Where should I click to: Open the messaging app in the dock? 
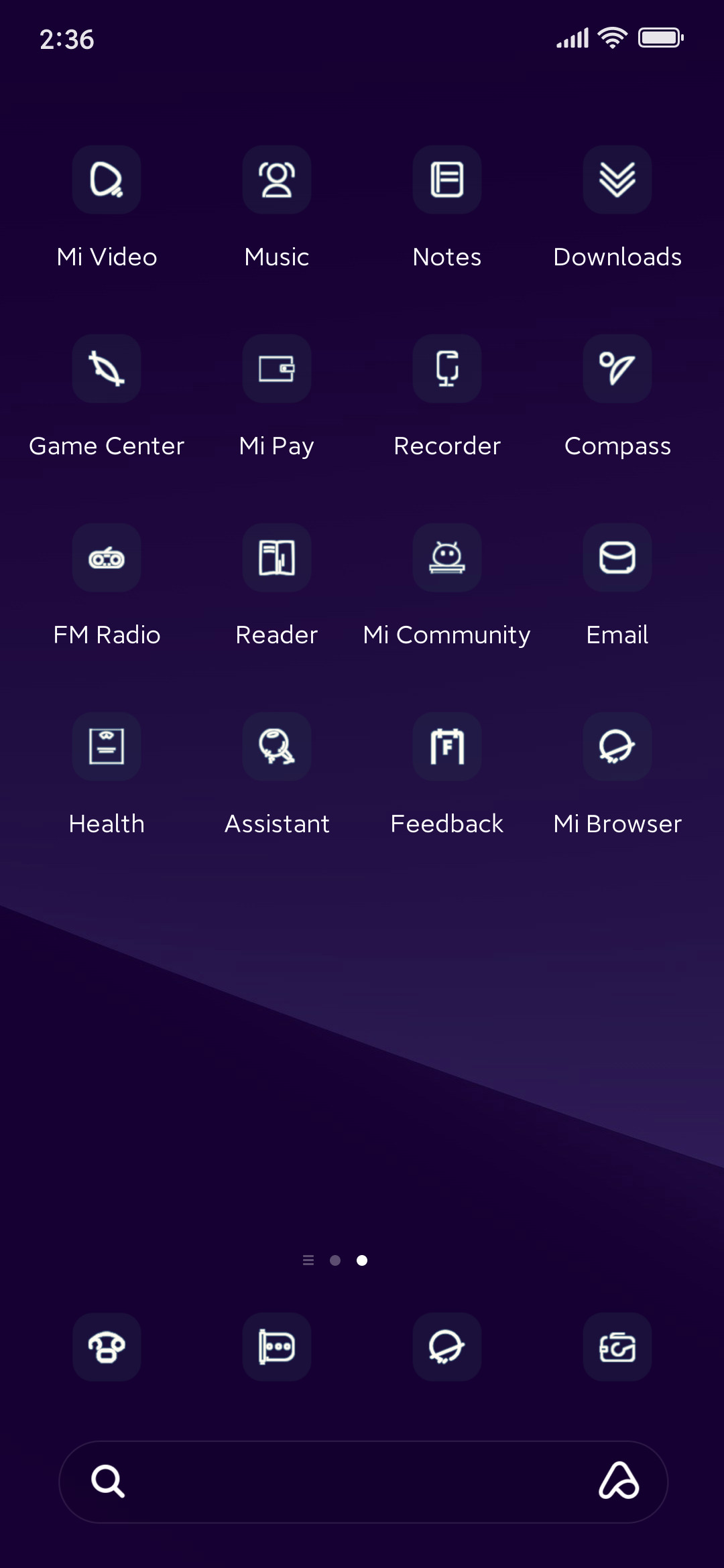277,1347
